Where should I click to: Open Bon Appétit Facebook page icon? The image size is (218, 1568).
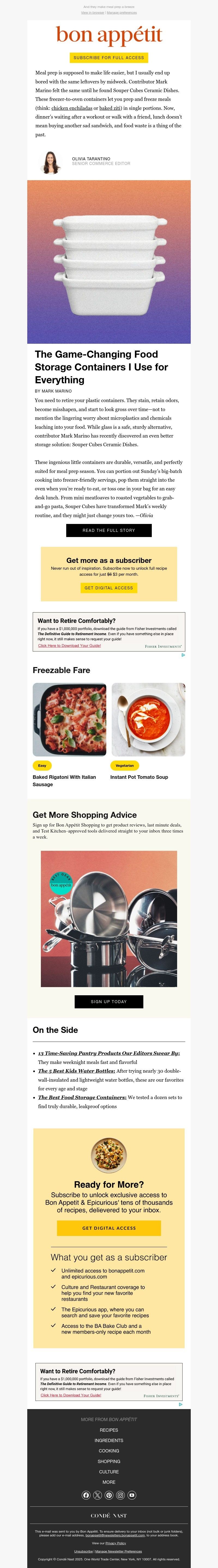[x=86, y=1495]
